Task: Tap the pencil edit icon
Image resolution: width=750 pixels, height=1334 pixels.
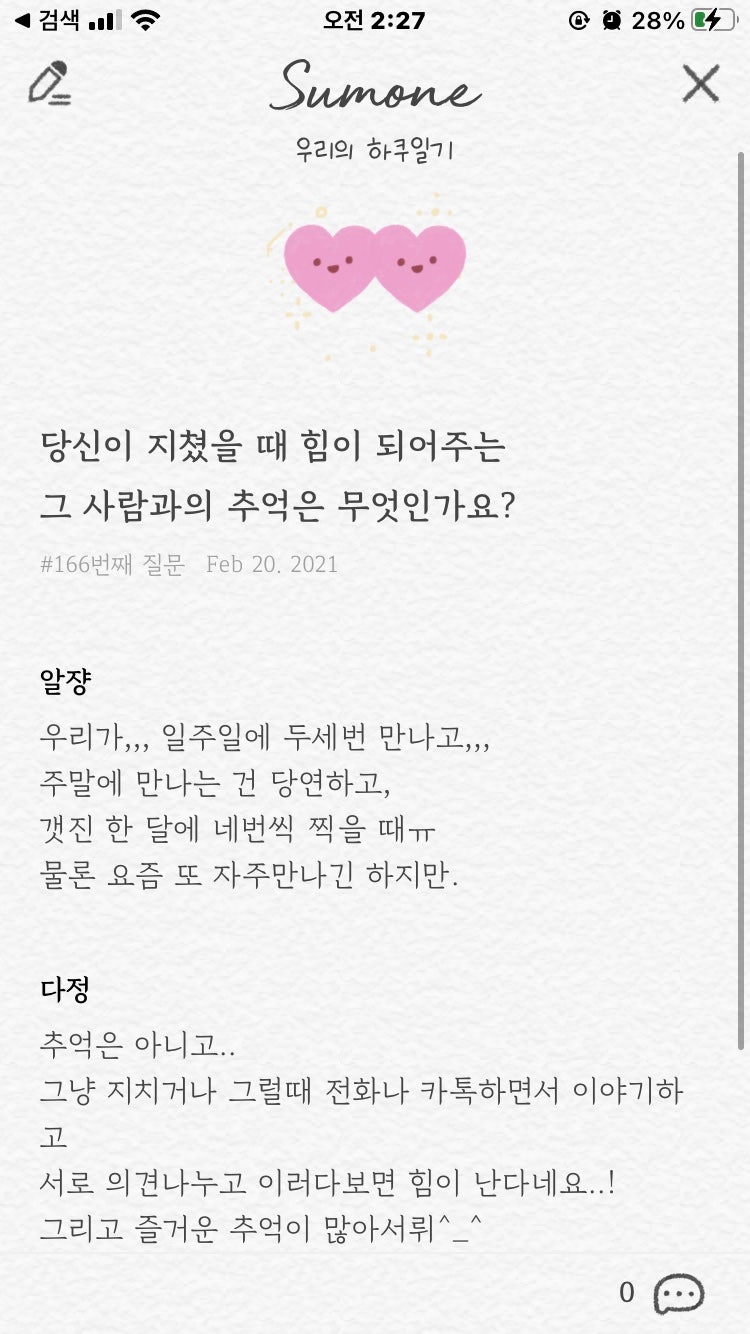Action: [49, 84]
